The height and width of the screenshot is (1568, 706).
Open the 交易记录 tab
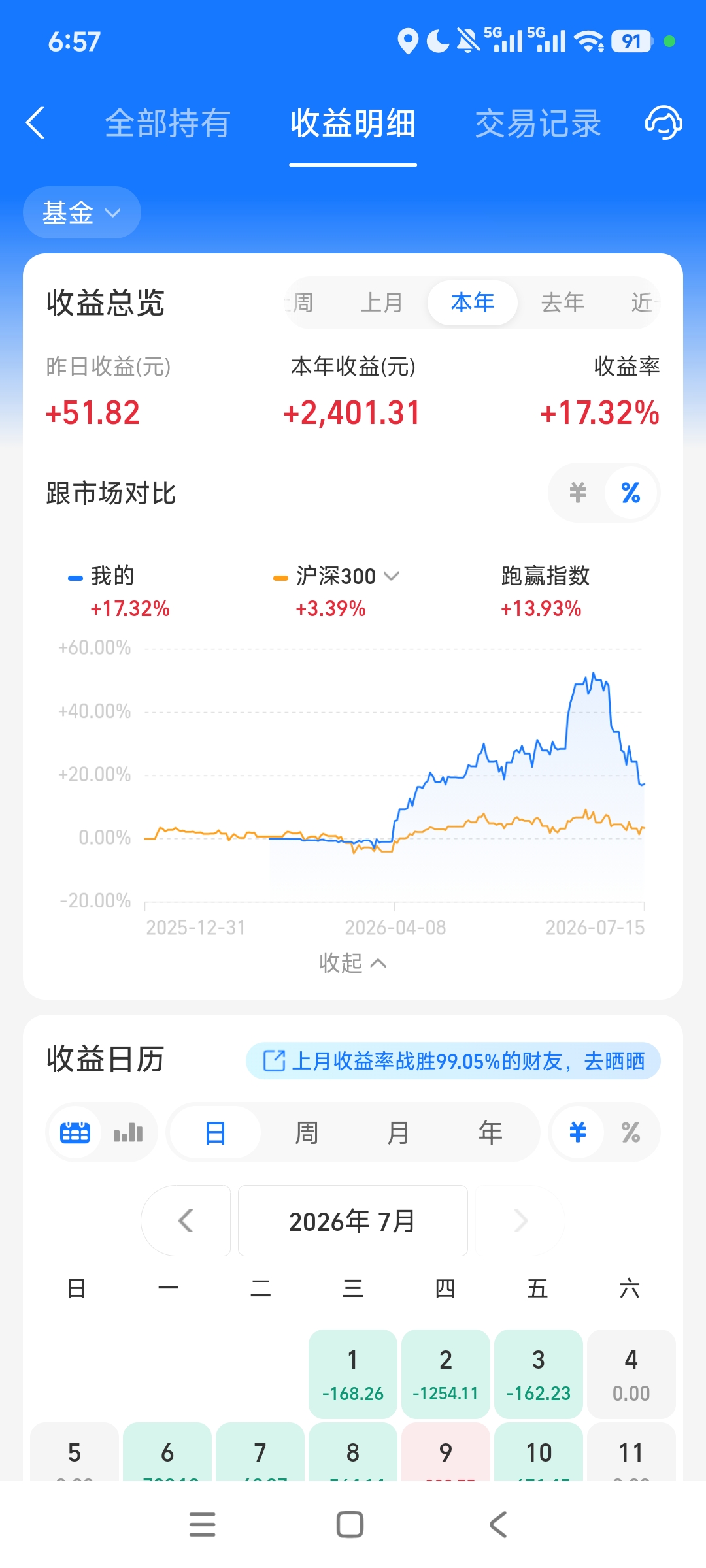(538, 123)
